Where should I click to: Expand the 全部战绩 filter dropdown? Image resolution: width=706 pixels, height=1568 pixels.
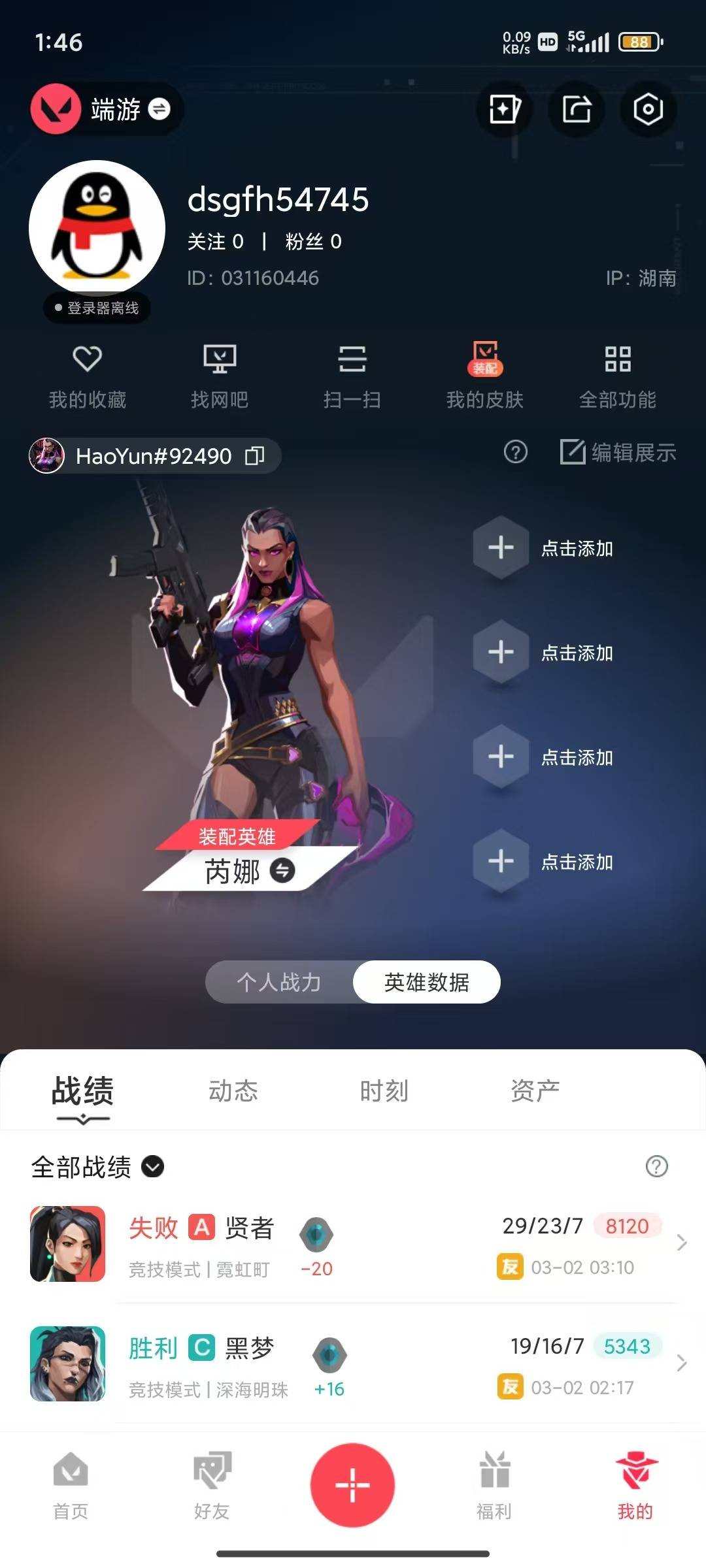(153, 1168)
